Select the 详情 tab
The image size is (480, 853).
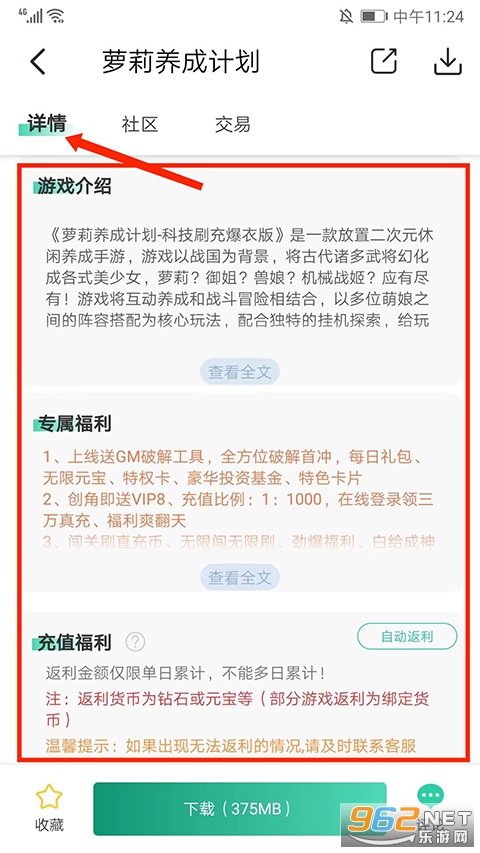click(x=47, y=125)
